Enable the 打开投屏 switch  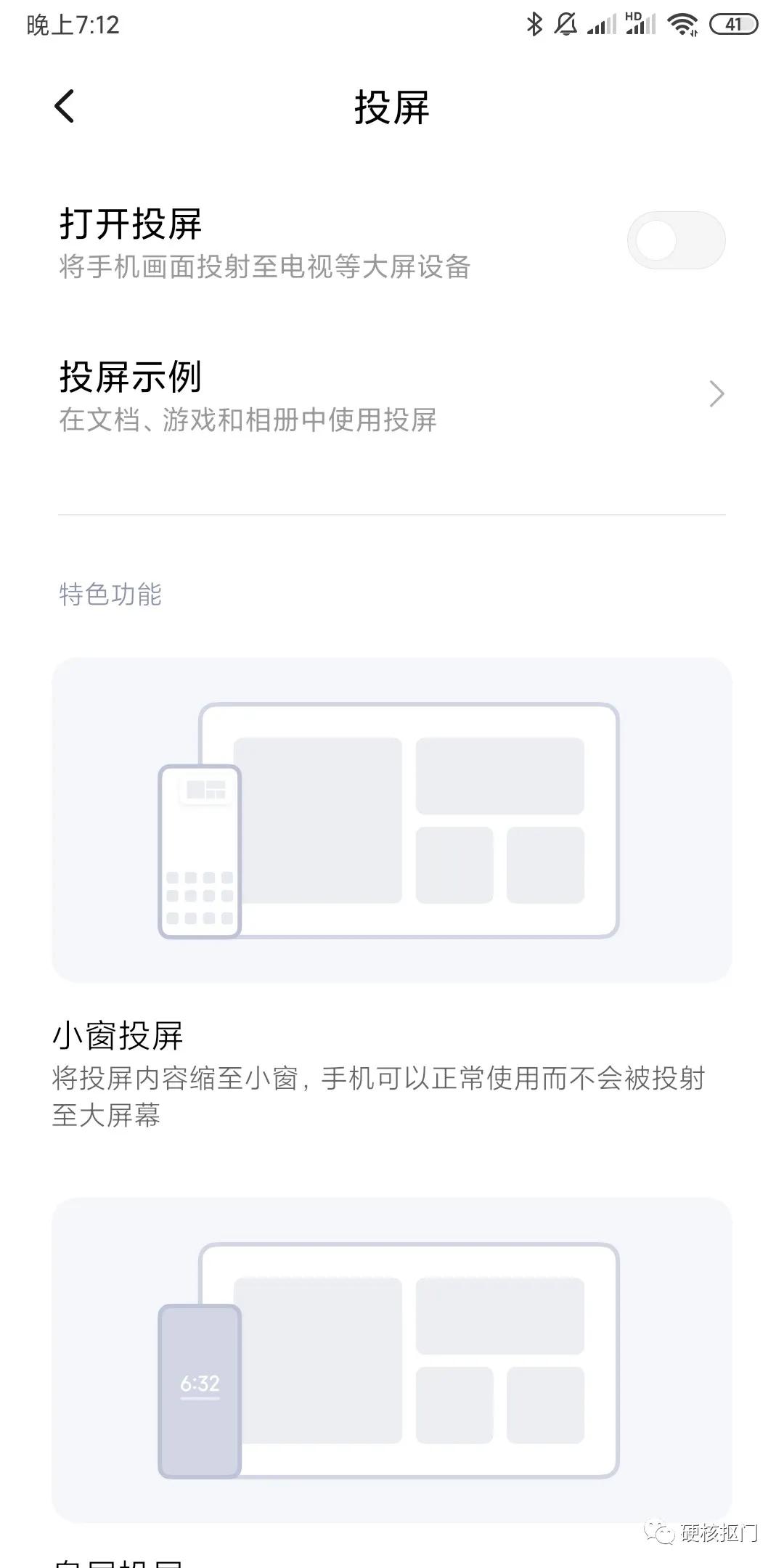click(675, 241)
